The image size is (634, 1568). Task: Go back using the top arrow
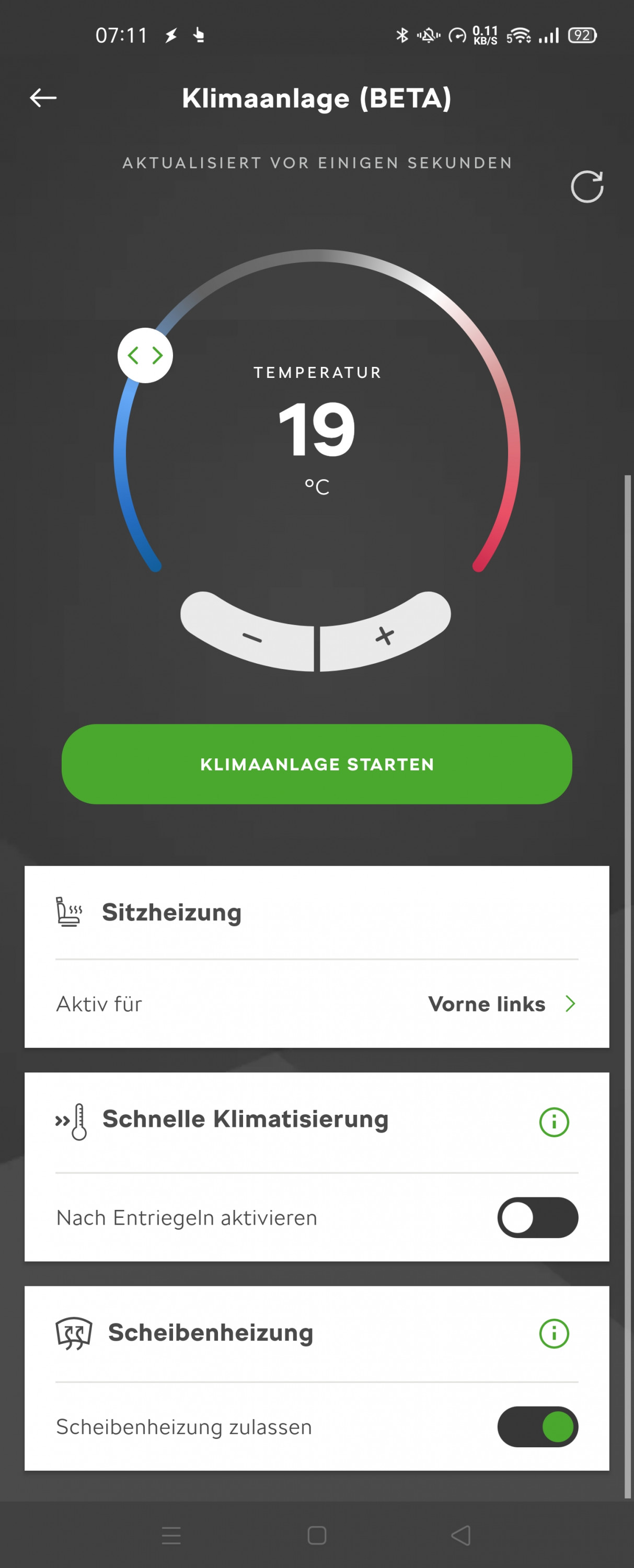[43, 97]
